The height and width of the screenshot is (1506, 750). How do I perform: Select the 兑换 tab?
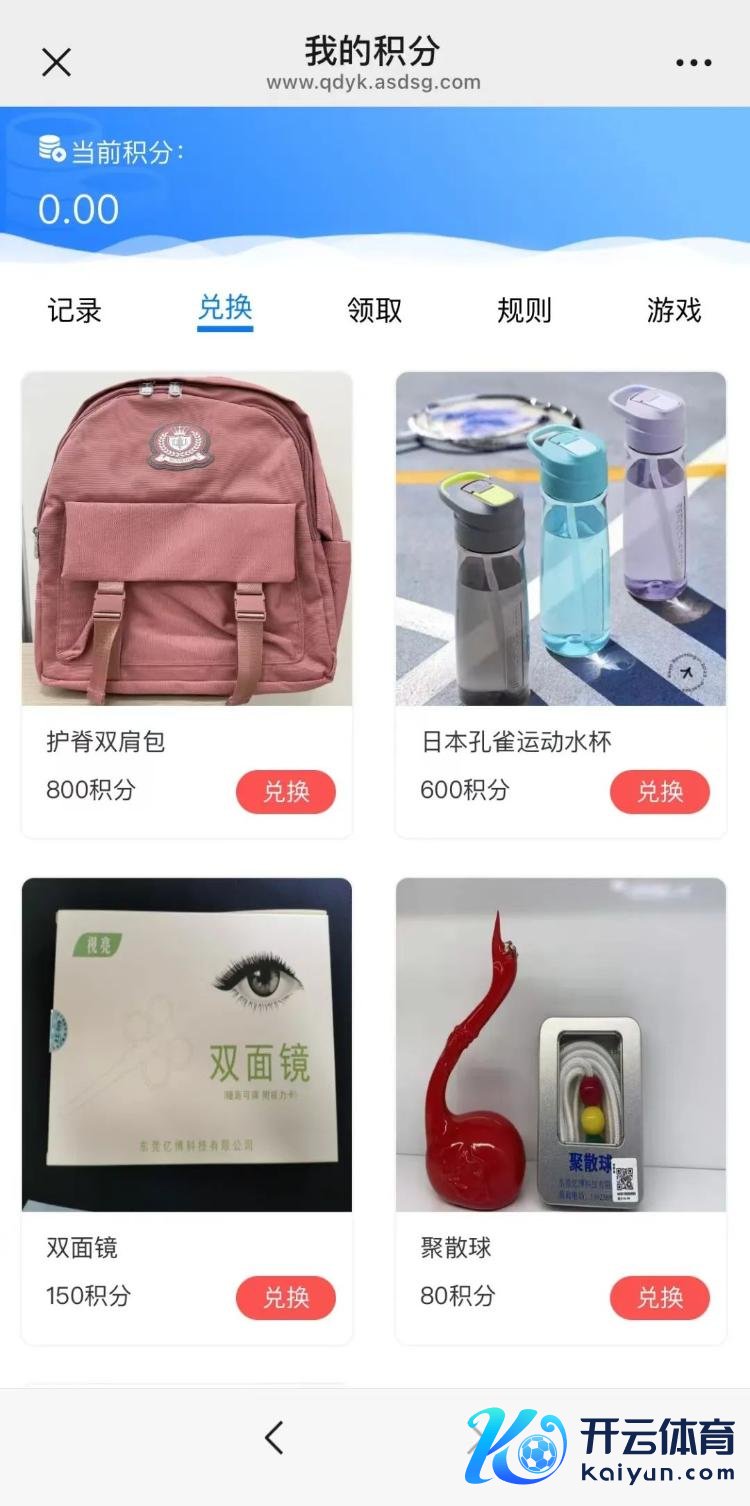point(225,308)
